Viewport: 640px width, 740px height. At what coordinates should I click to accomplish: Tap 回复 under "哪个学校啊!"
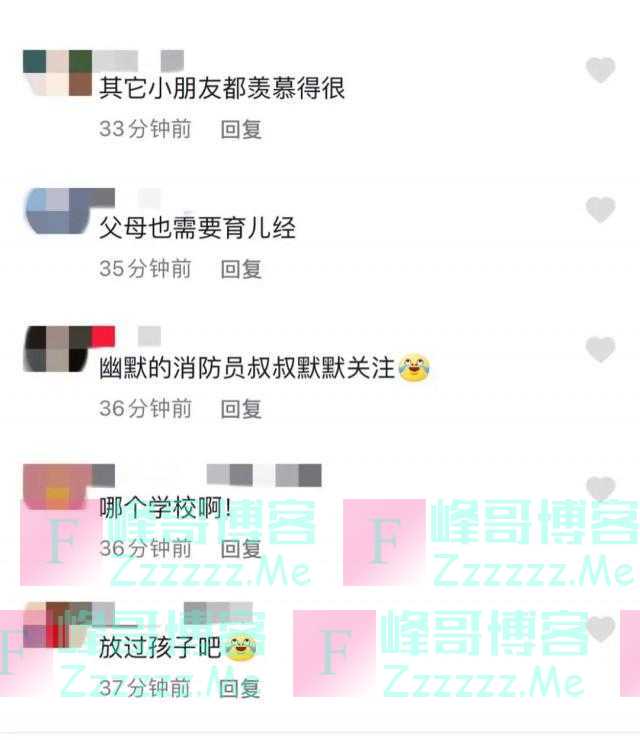coord(241,548)
